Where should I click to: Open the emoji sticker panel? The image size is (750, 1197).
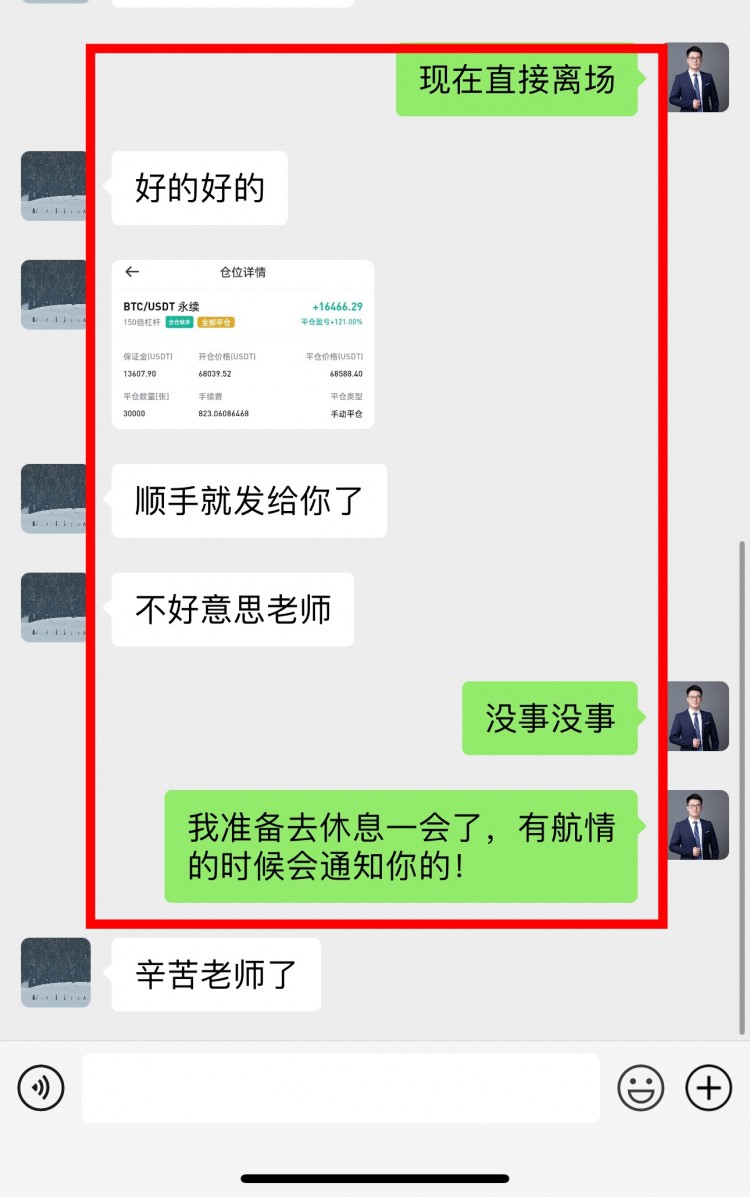(x=640, y=1088)
